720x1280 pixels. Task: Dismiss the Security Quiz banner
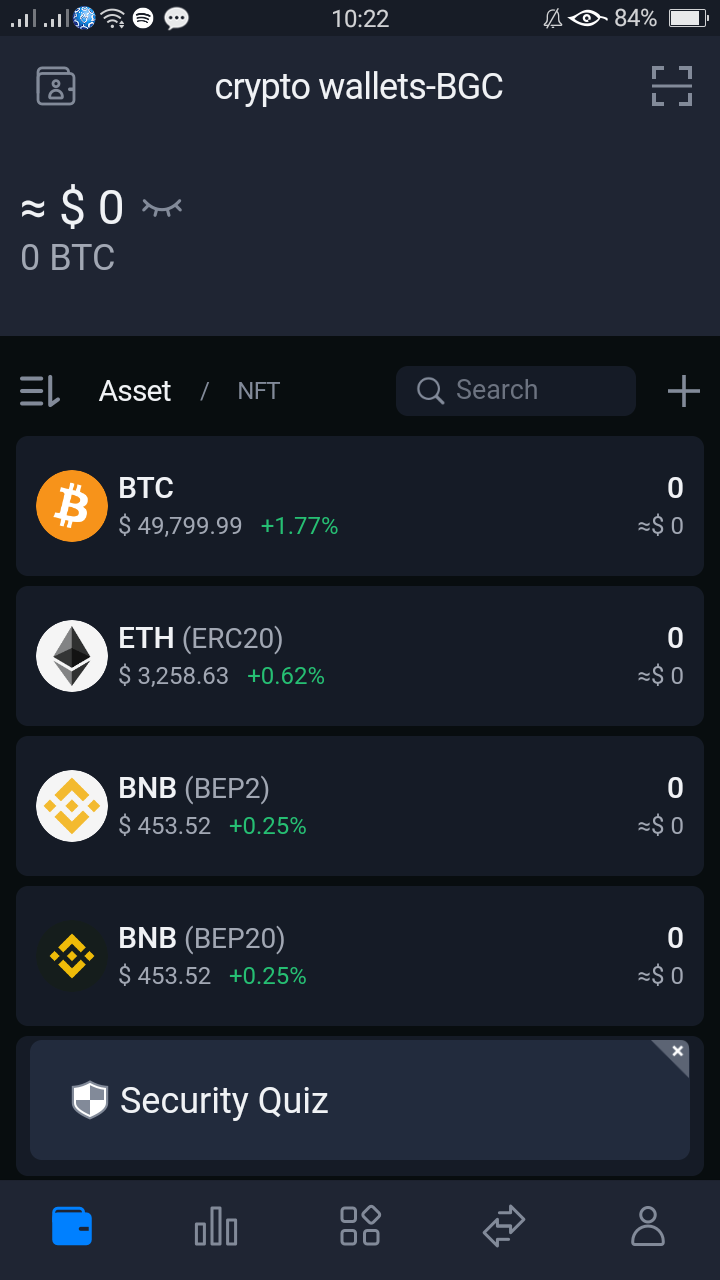tap(677, 1051)
